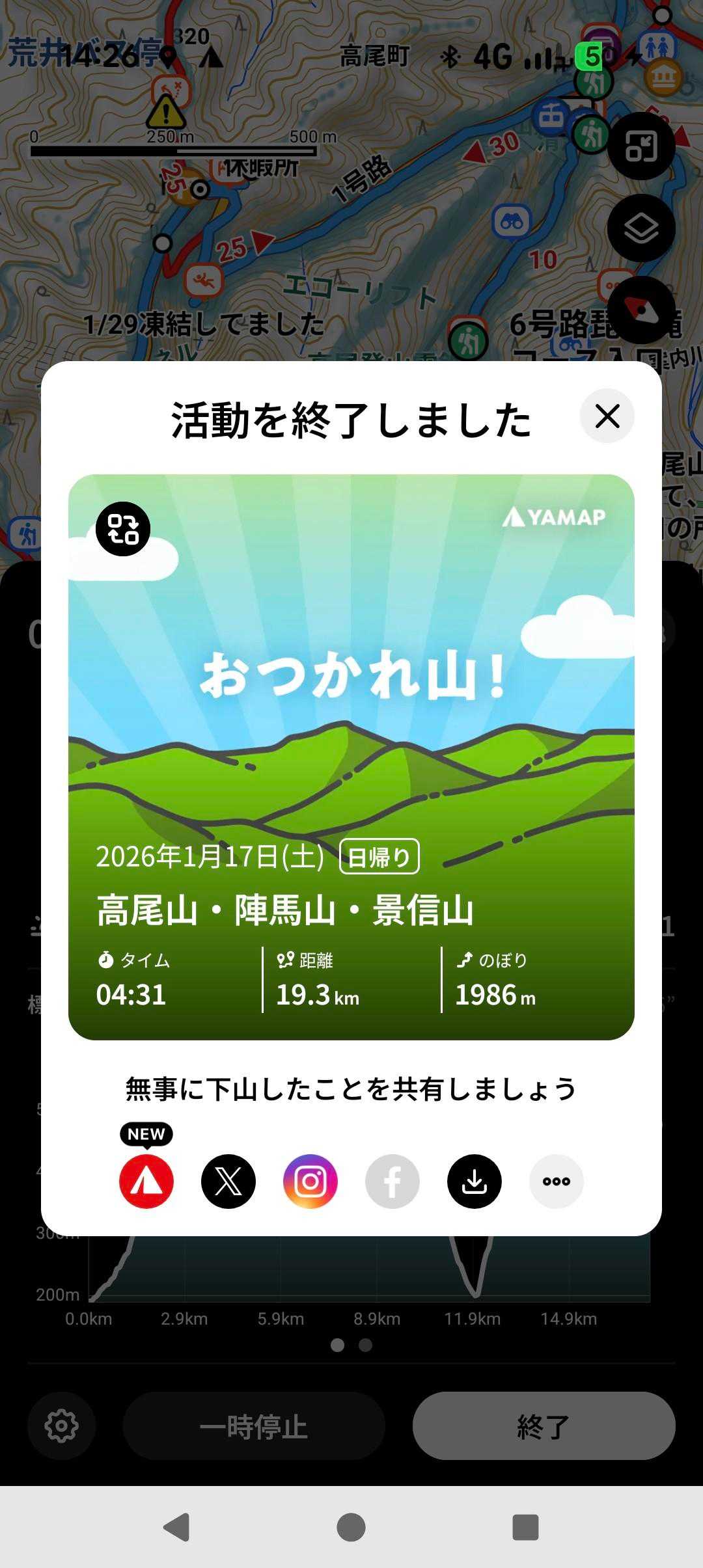Go back with the system back button
Image resolution: width=703 pixels, height=1568 pixels.
point(176,1527)
